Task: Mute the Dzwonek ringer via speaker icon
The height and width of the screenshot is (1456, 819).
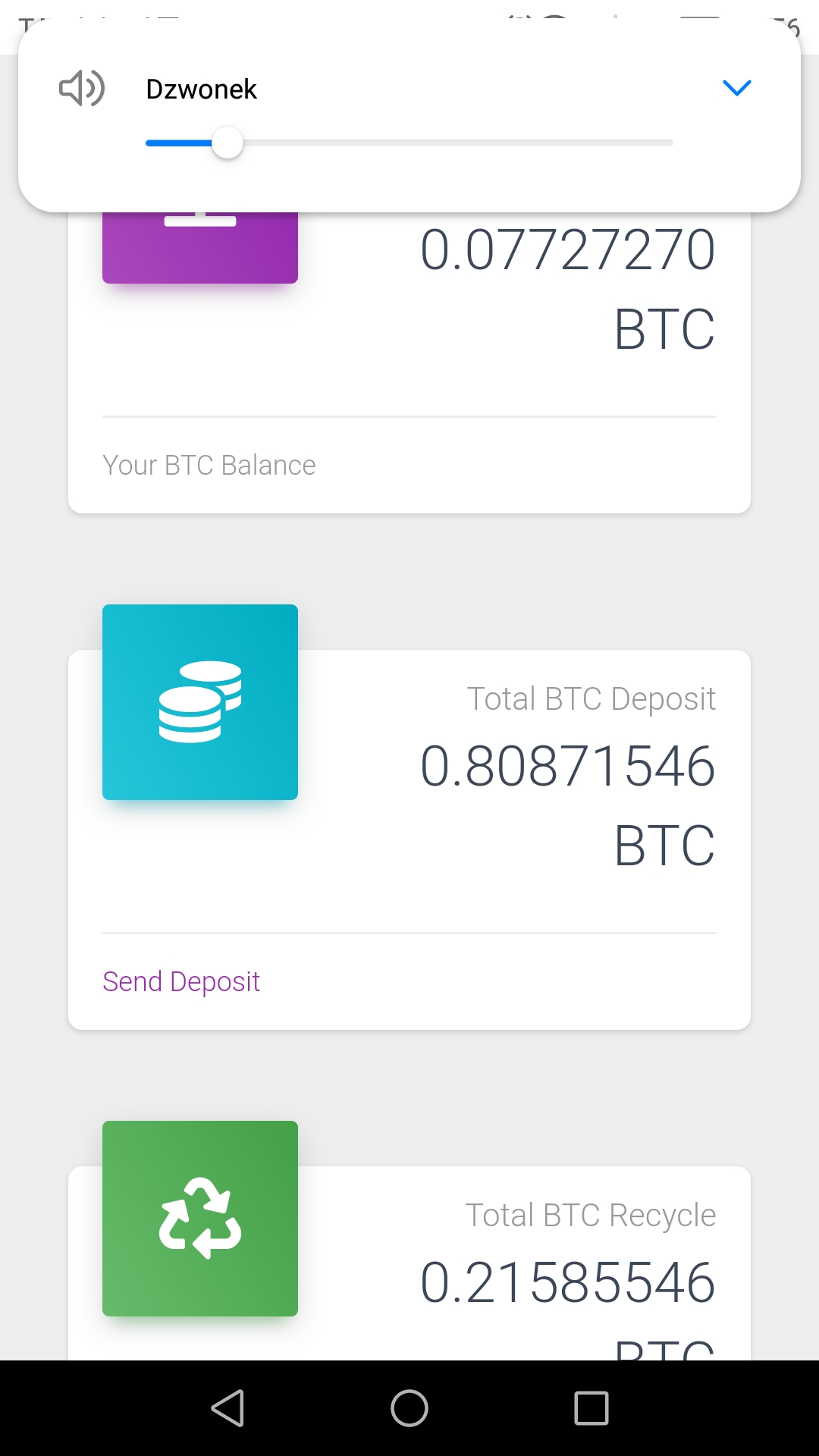Action: point(82,88)
